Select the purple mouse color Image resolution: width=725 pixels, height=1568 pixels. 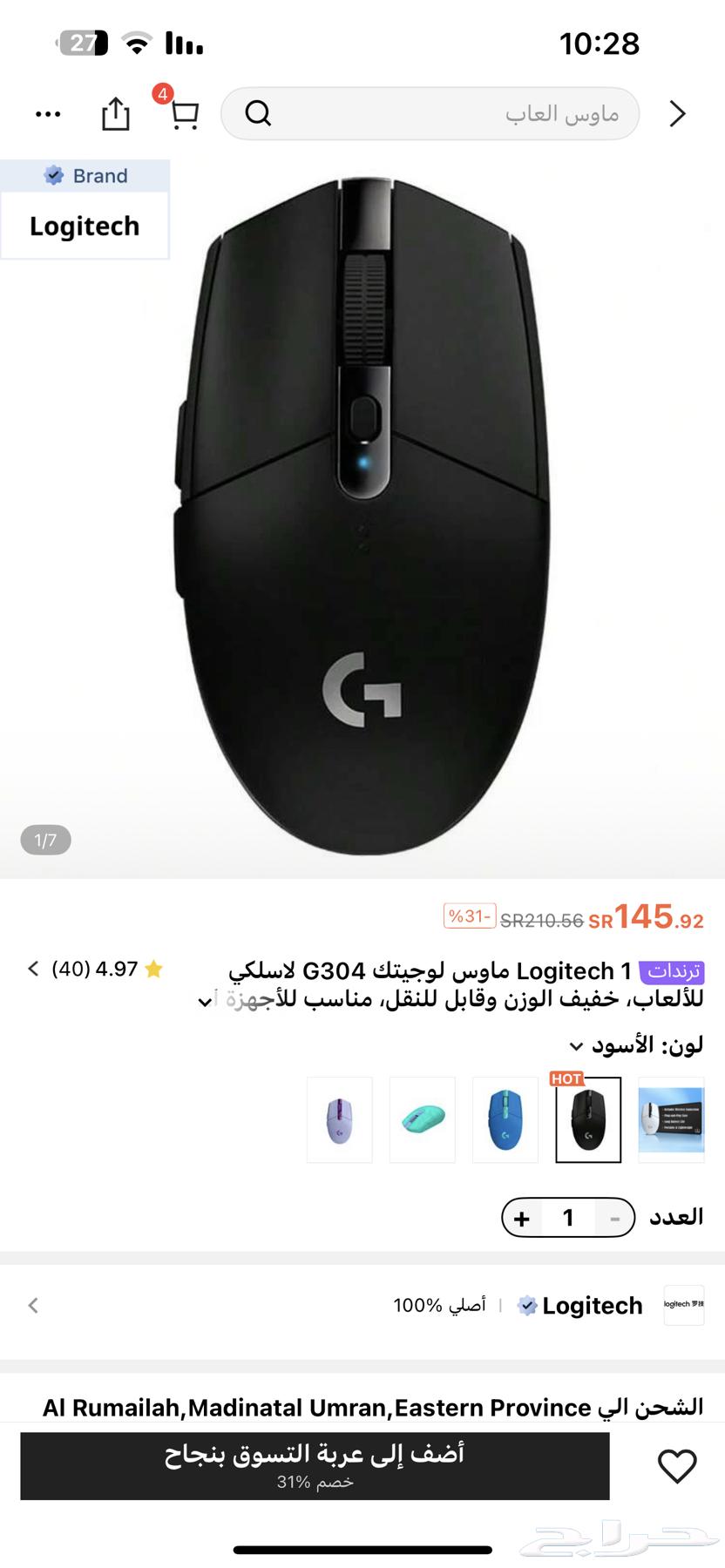coord(340,1119)
